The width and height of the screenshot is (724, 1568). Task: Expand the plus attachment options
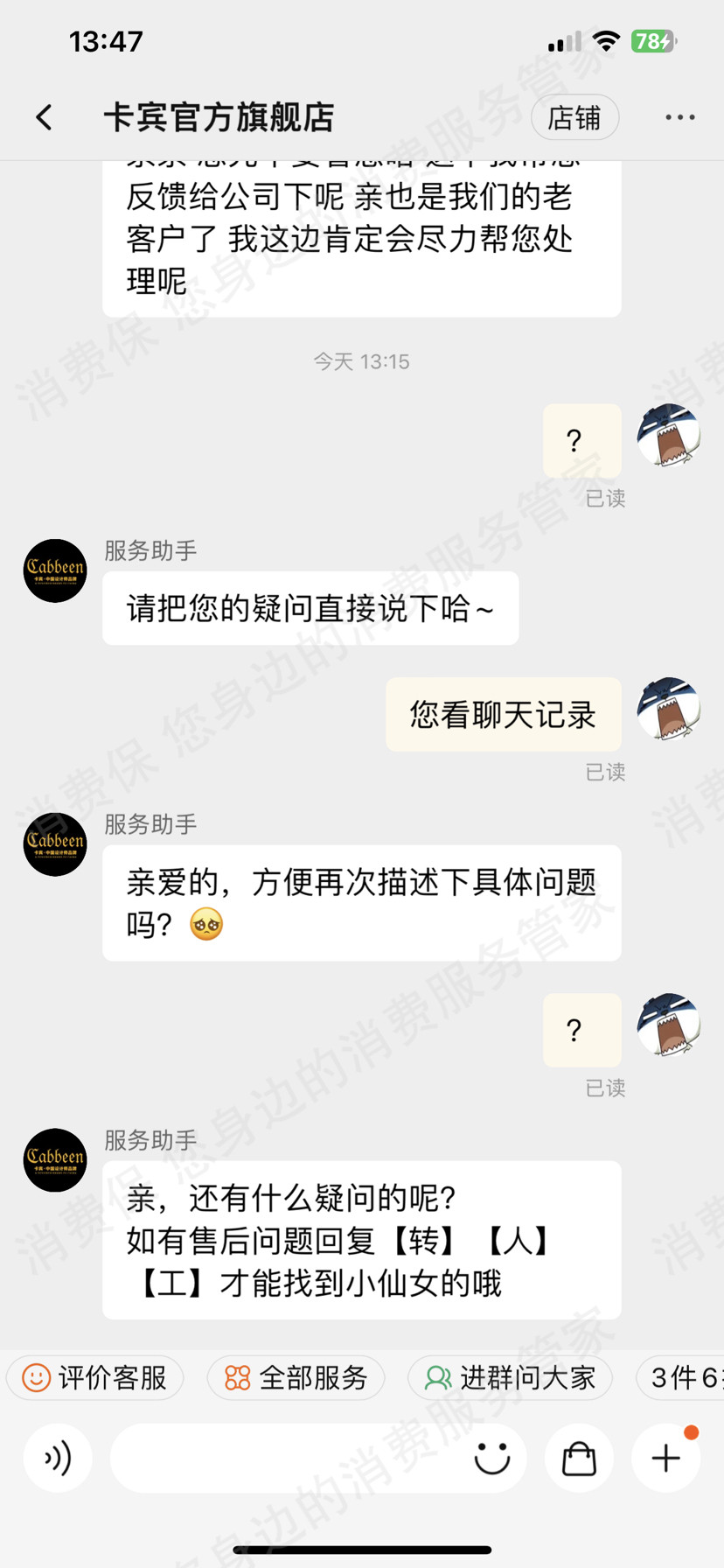[x=666, y=1458]
